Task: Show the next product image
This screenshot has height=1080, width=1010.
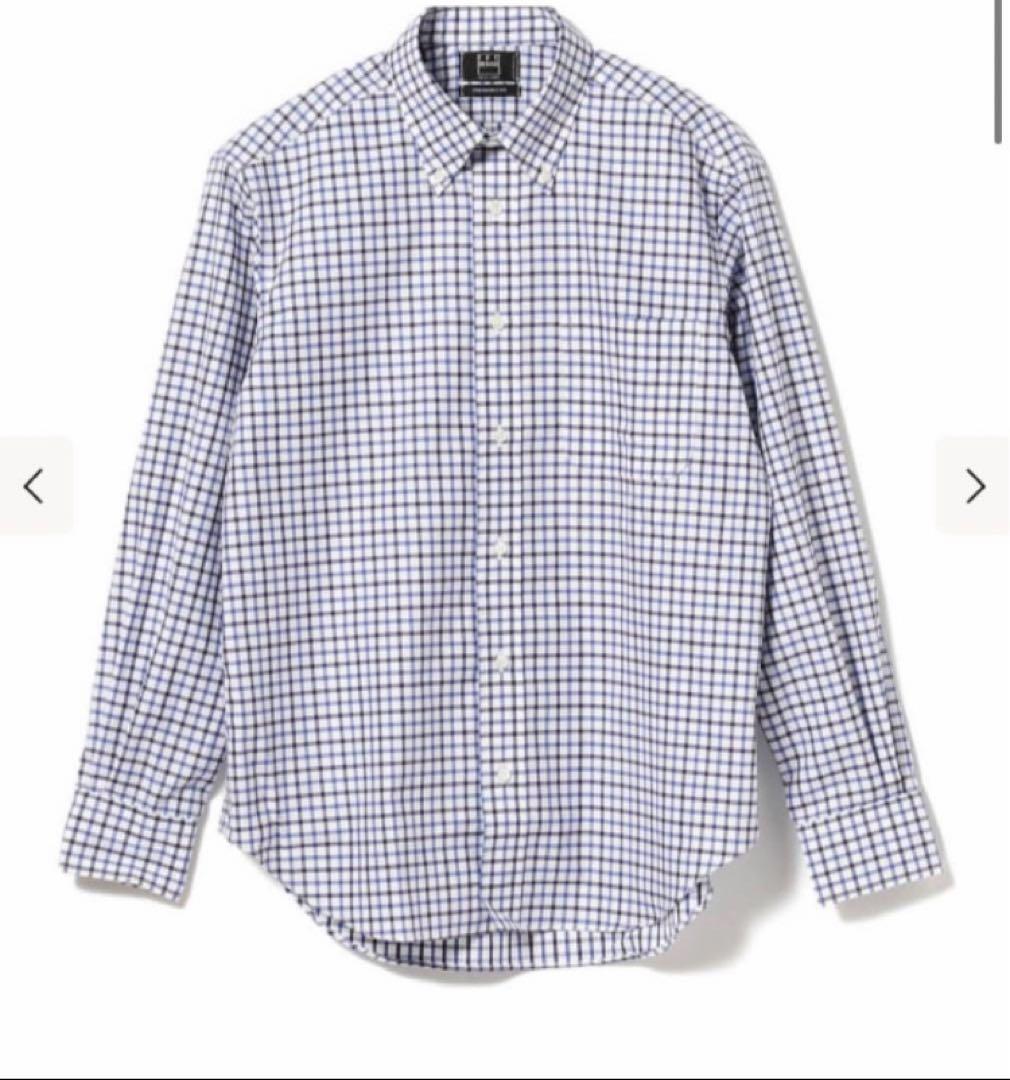Action: click(974, 486)
